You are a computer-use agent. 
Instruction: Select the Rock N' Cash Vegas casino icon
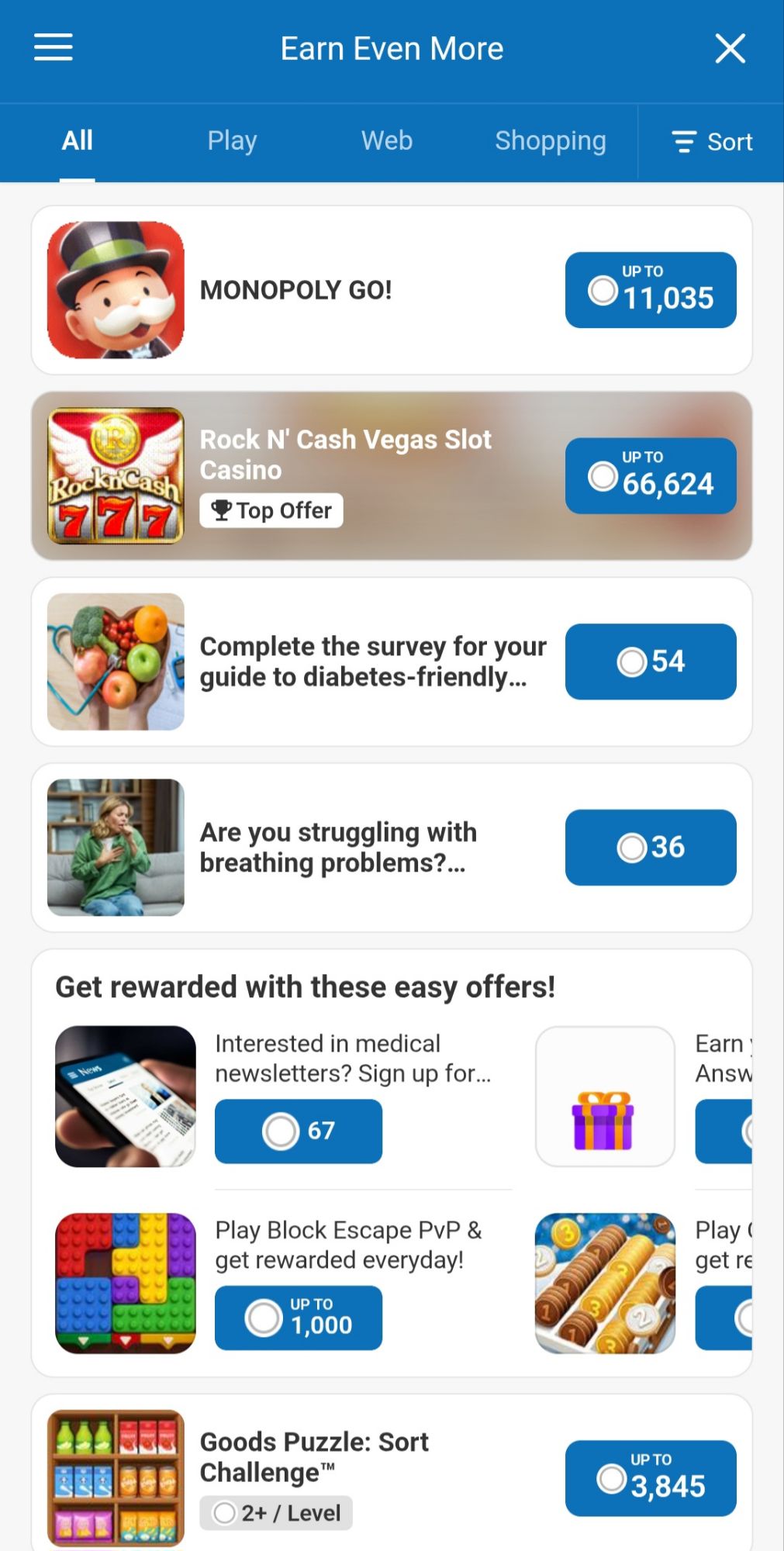pos(115,475)
